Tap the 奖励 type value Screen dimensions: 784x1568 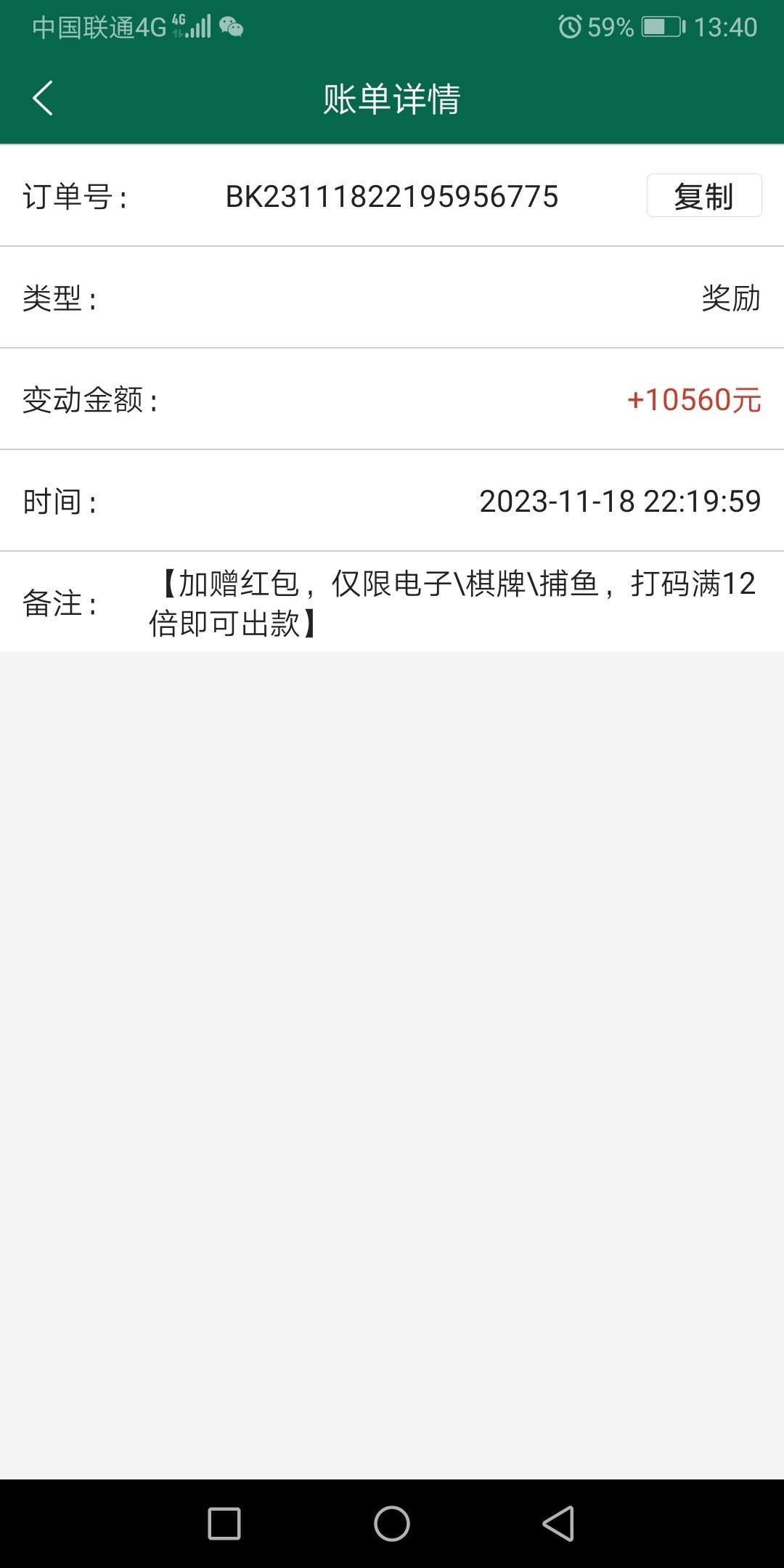tap(730, 297)
